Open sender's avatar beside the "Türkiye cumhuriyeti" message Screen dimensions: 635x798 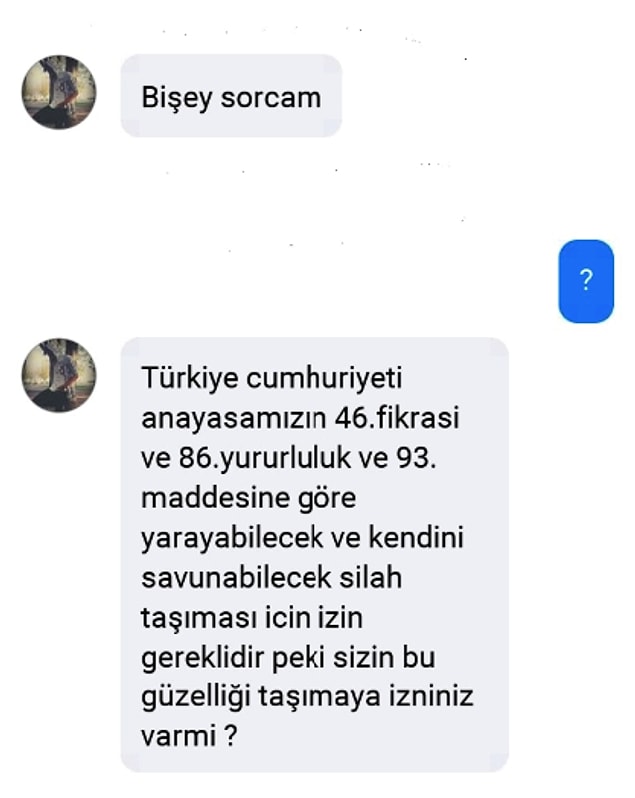pos(59,375)
